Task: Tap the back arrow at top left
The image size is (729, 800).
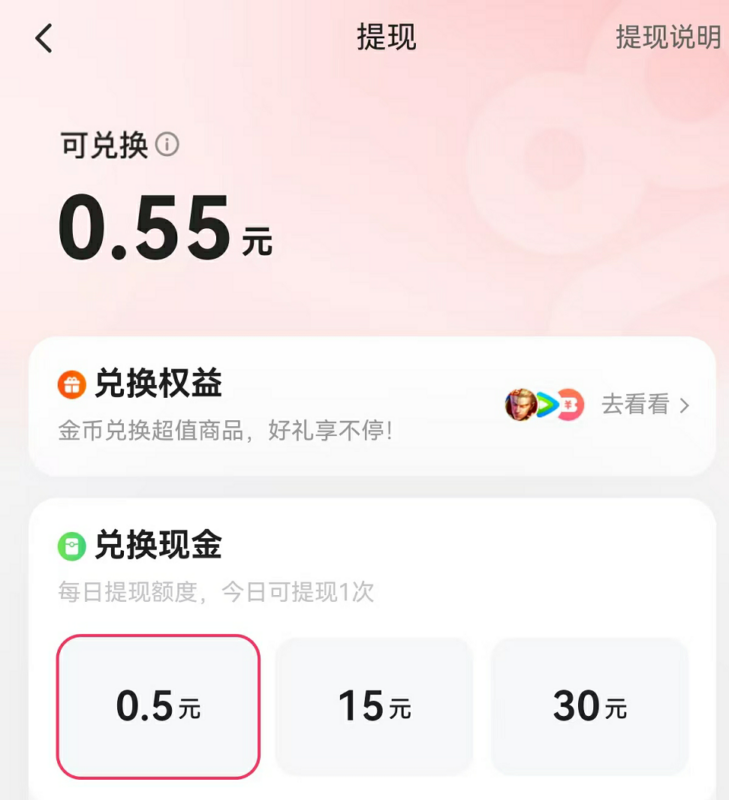Action: (42, 38)
